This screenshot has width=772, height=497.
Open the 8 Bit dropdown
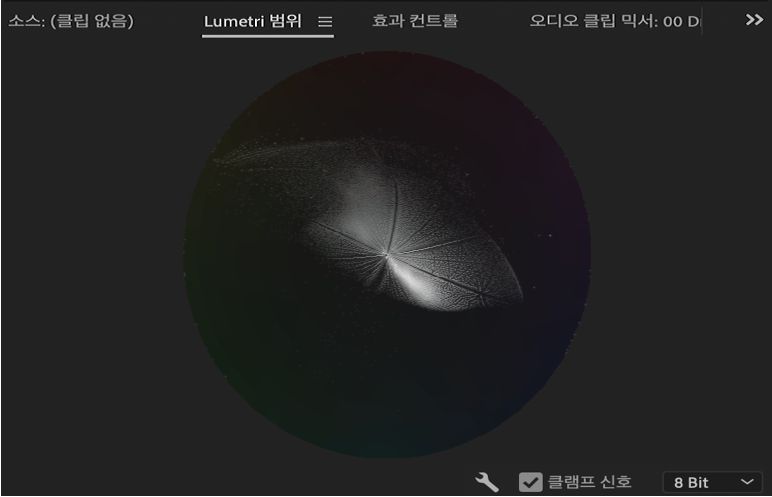[x=711, y=482]
